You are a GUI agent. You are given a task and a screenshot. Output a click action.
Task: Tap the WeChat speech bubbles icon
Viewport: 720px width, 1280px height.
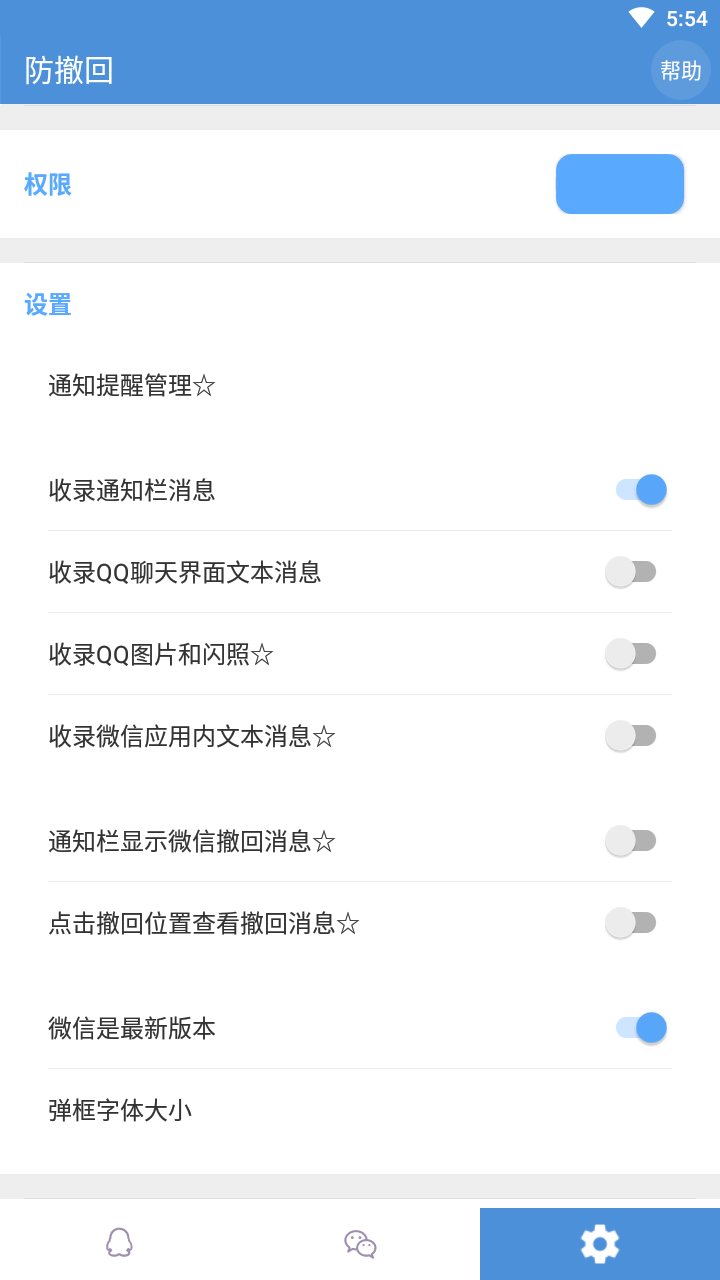359,1243
